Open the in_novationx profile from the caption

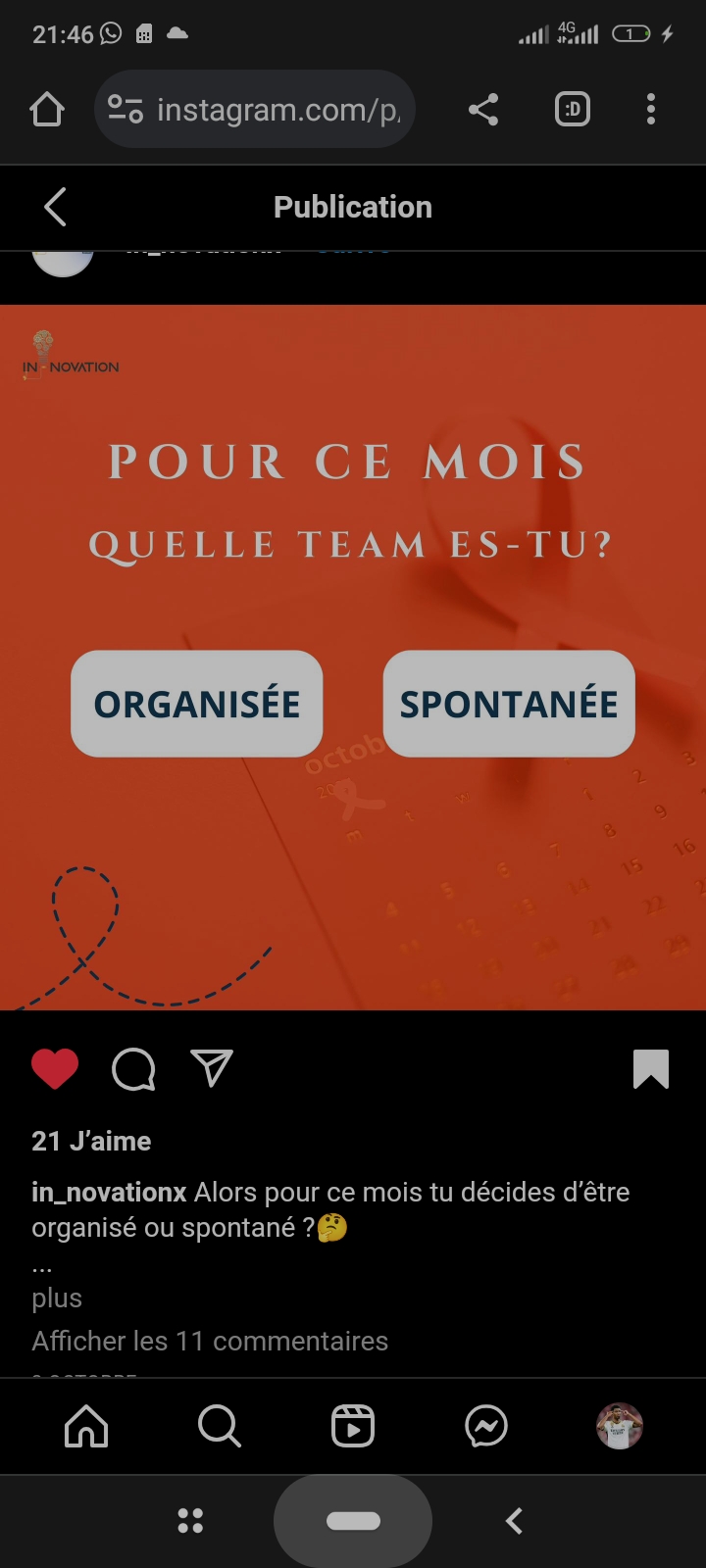109,1193
